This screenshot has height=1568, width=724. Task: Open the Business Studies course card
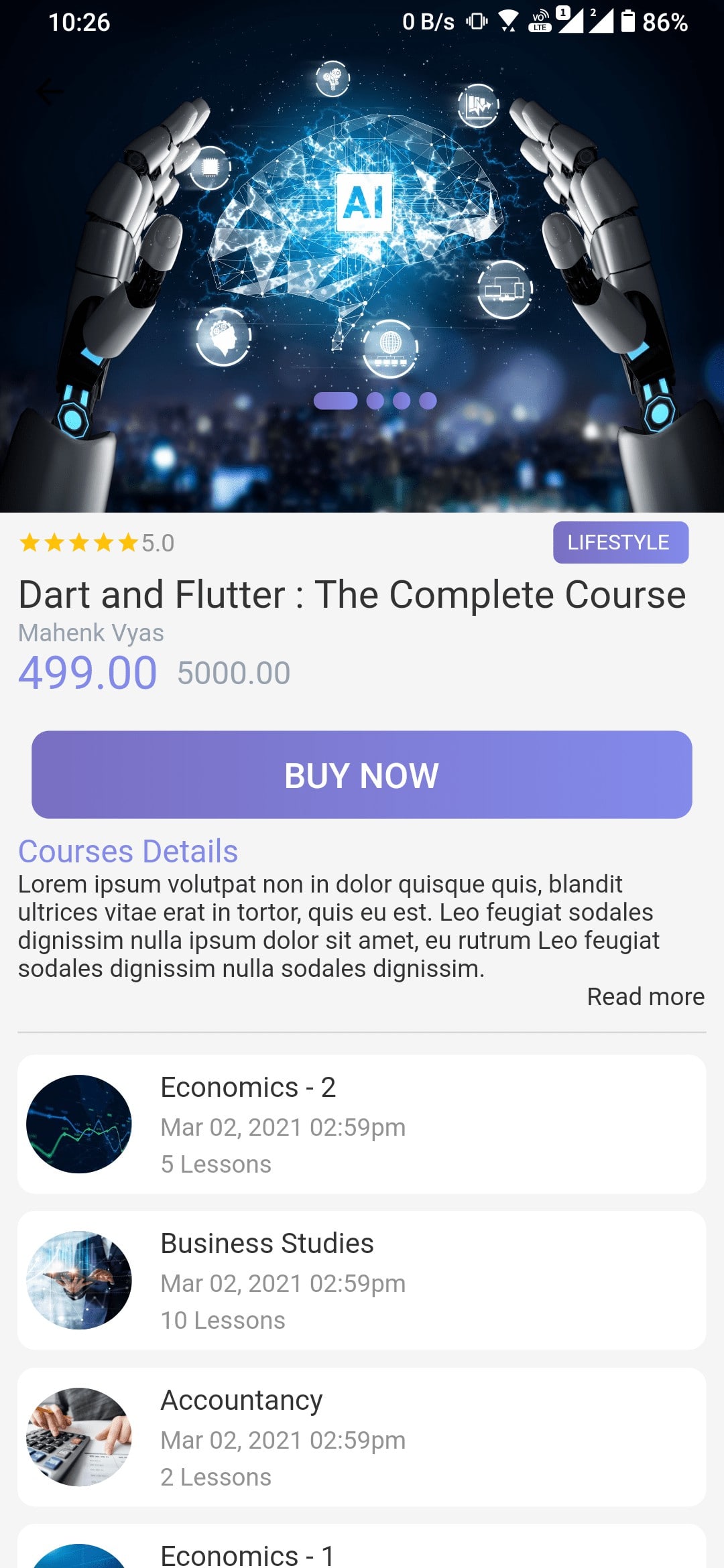pyautogui.click(x=361, y=1280)
